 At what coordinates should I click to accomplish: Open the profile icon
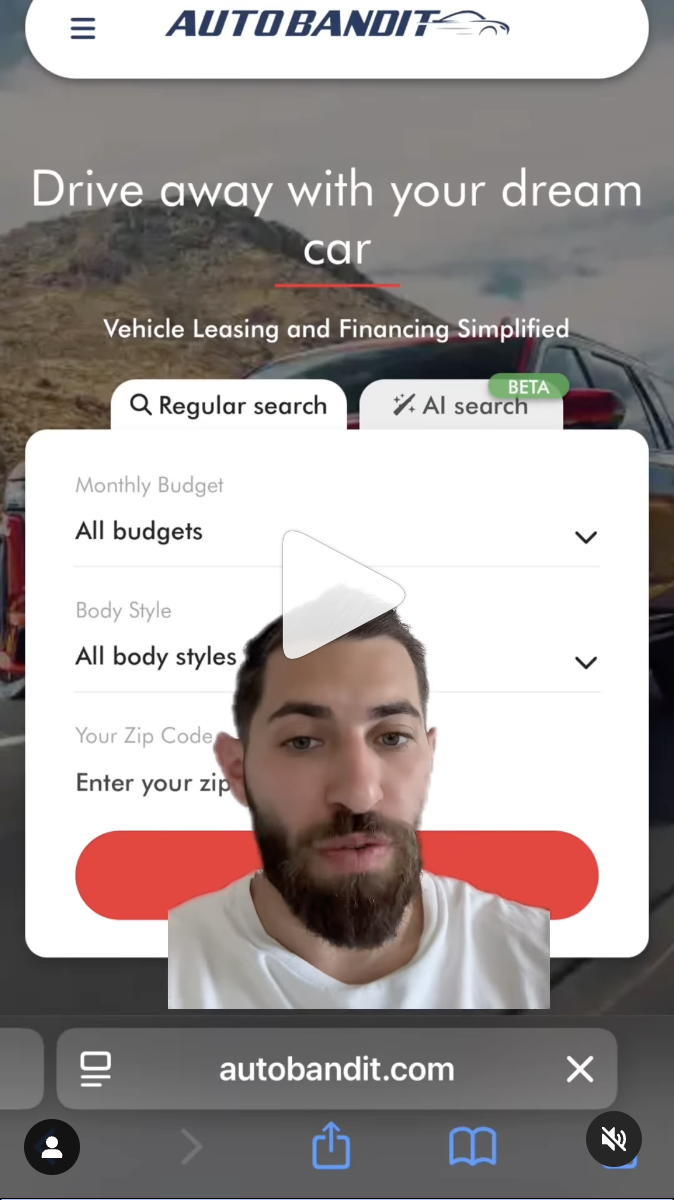(52, 1146)
